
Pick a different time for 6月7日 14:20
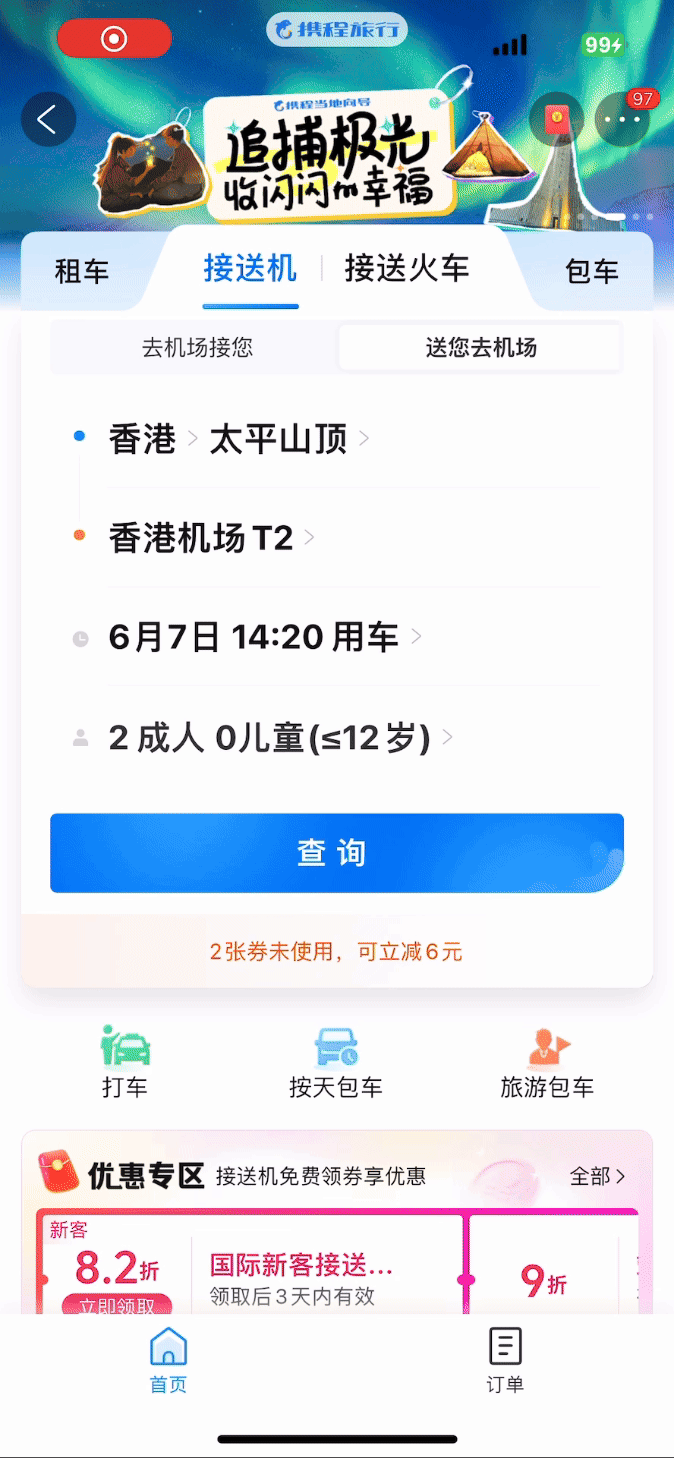(254, 638)
